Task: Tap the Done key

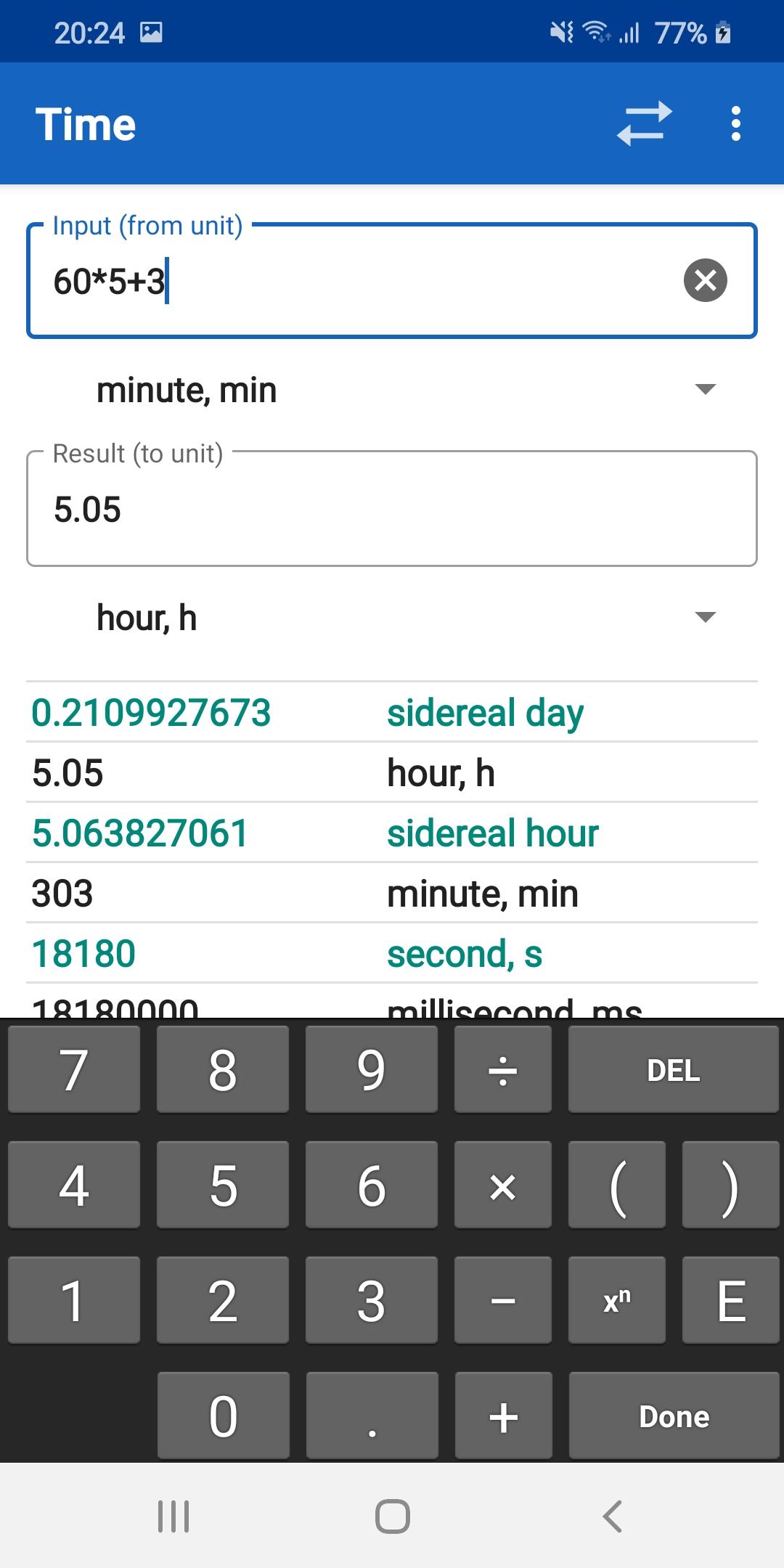Action: pos(673,1416)
